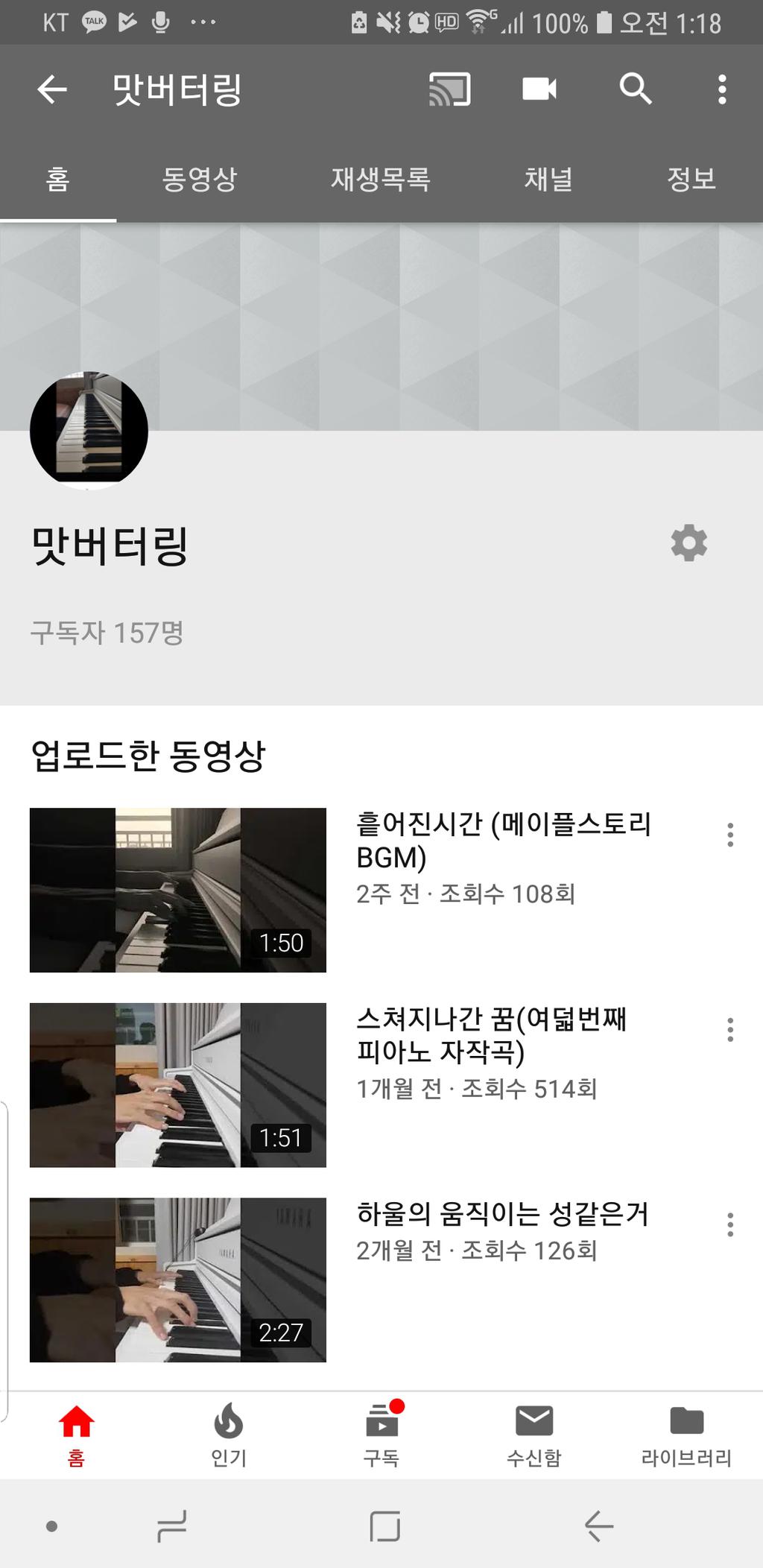Open options for 하울의 움직이는 성같은거 video
This screenshot has width=763, height=1568.
point(730,1224)
